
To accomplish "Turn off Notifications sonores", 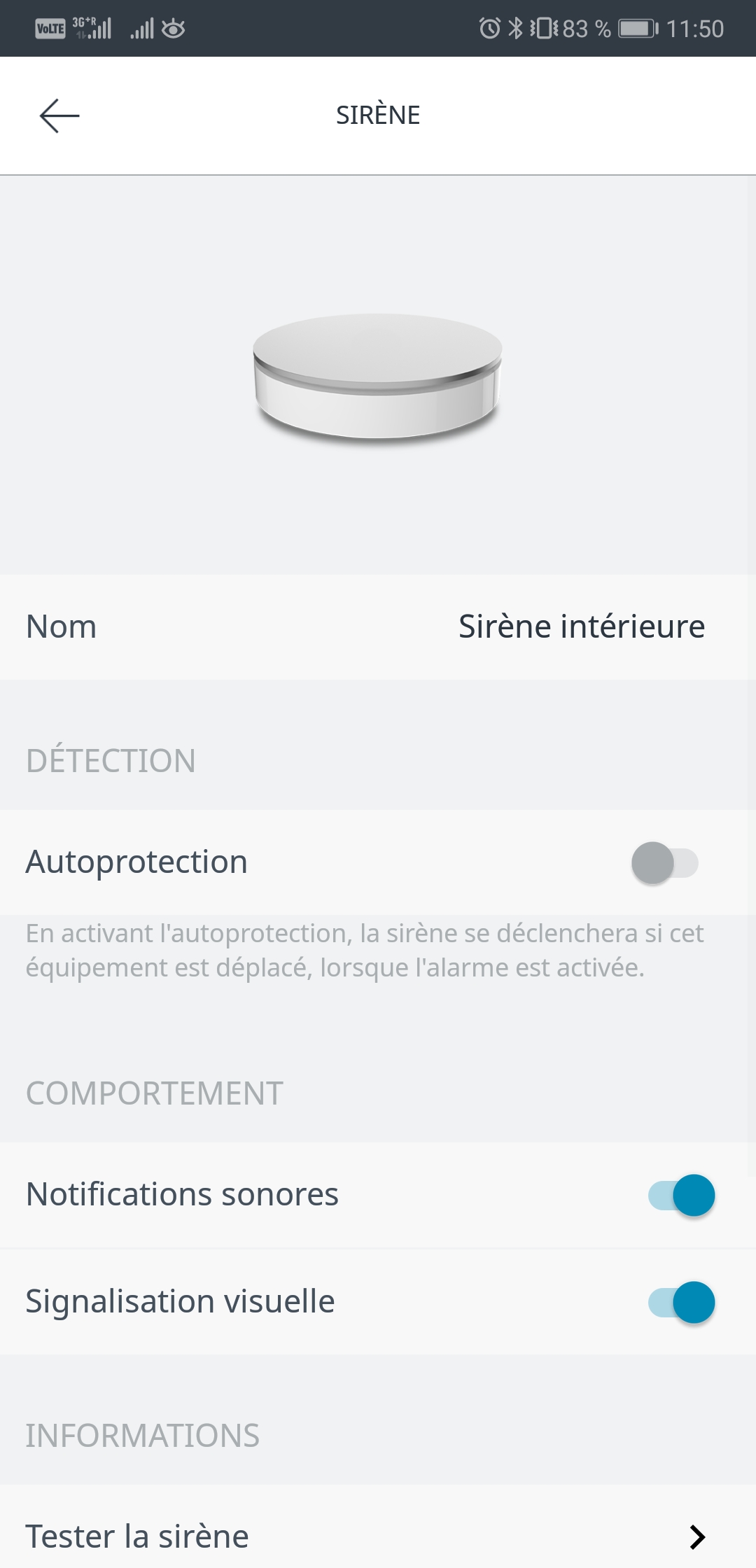I will pyautogui.click(x=681, y=1195).
